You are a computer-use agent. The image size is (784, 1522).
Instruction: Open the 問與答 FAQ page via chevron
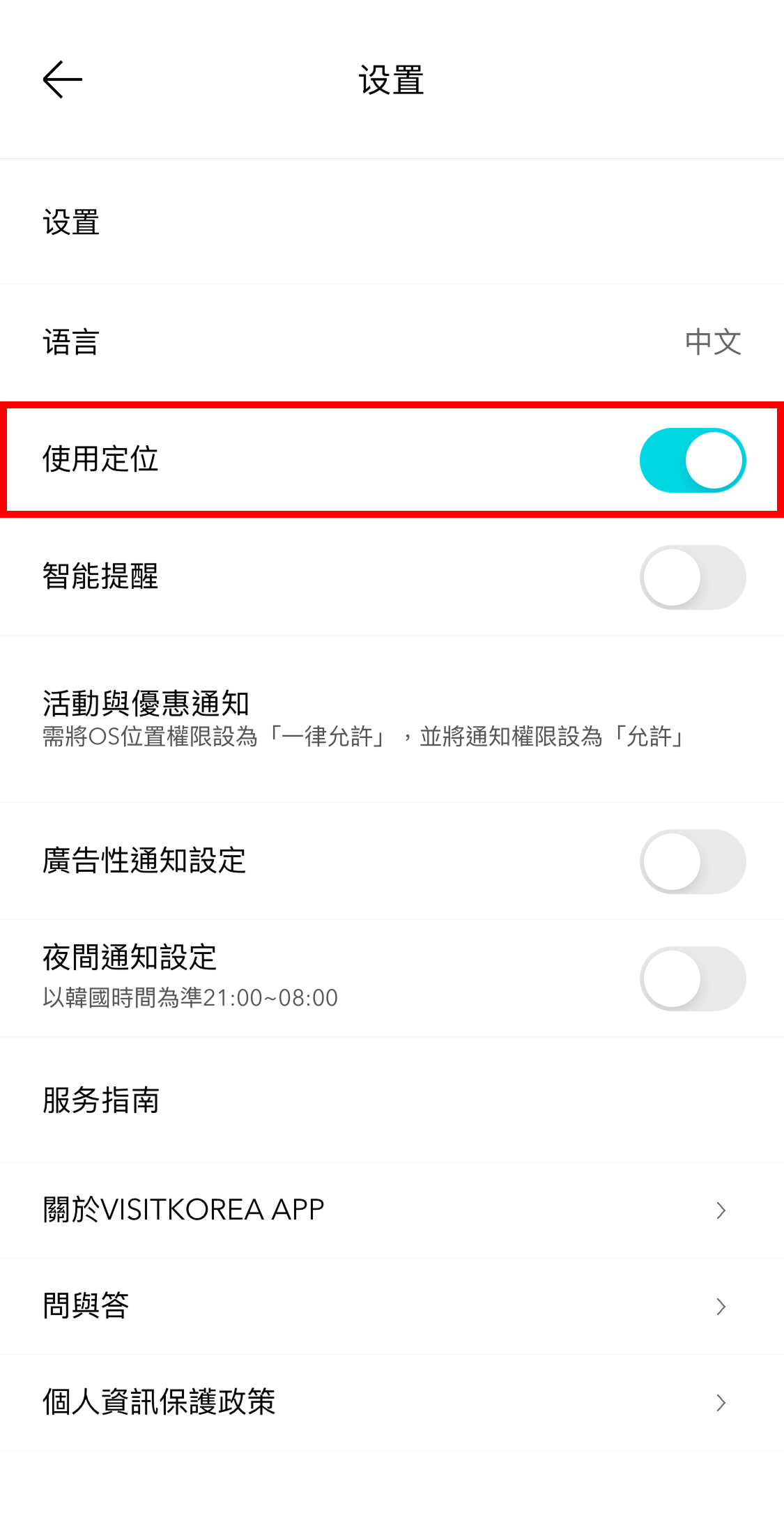pos(721,1307)
